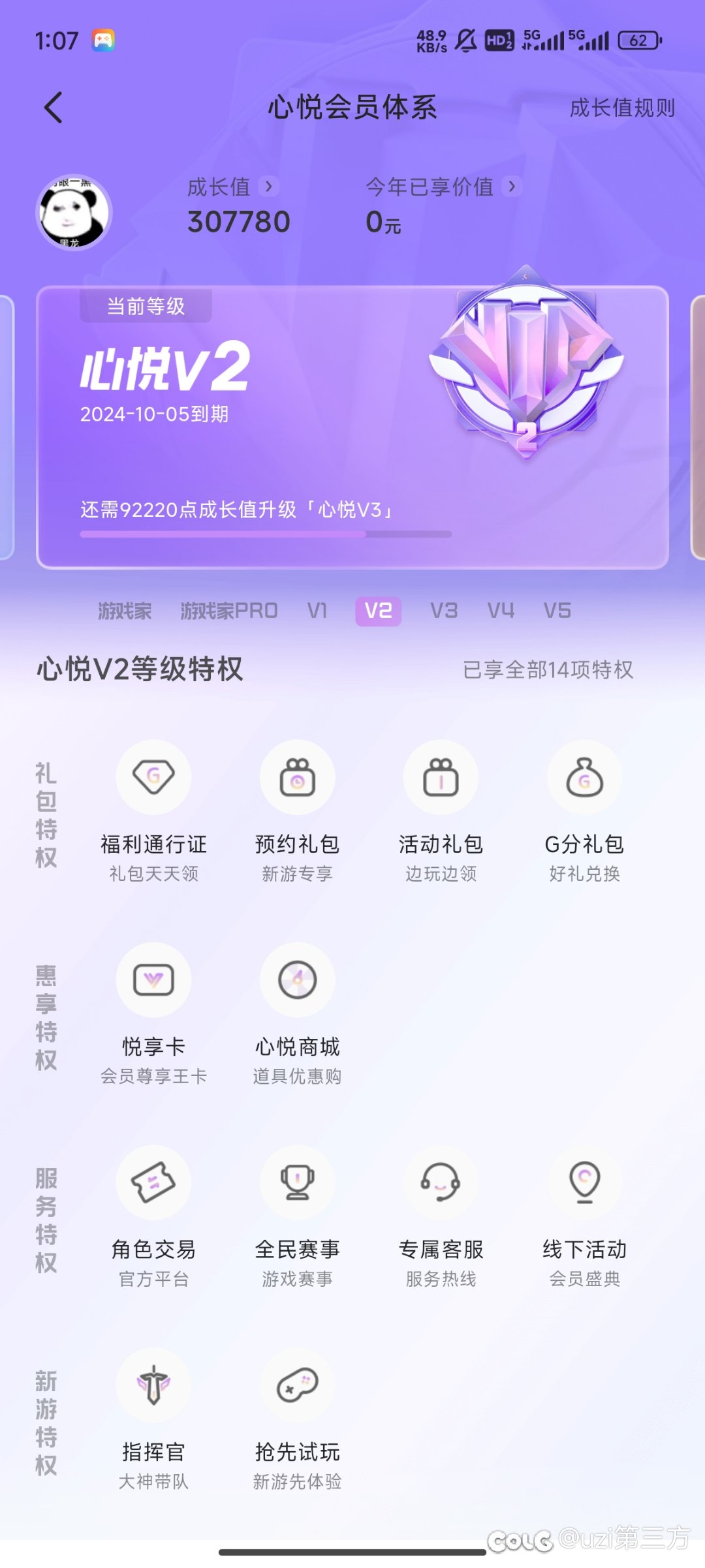Select the V5 level tab
This screenshot has width=705, height=1568.
point(557,611)
